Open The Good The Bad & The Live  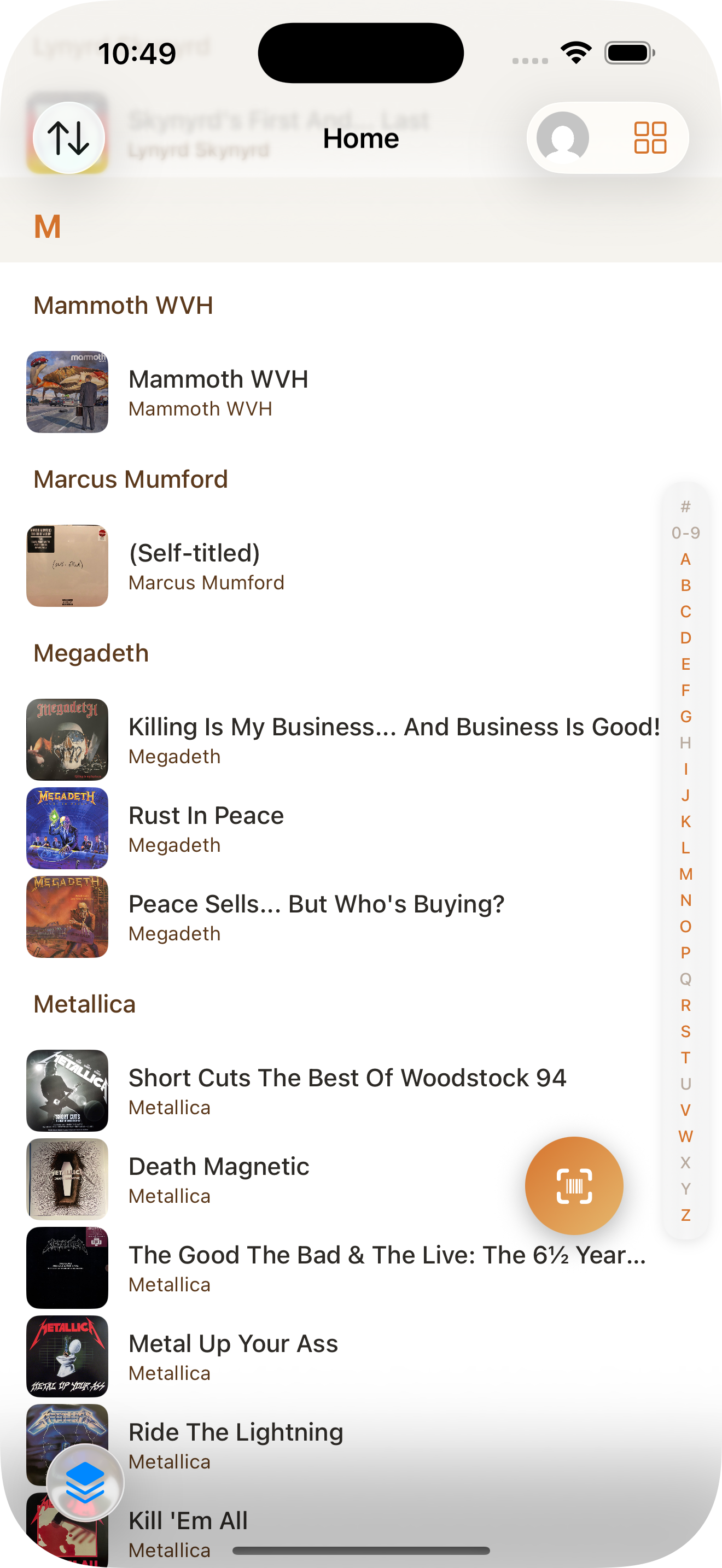pyautogui.click(x=365, y=1267)
